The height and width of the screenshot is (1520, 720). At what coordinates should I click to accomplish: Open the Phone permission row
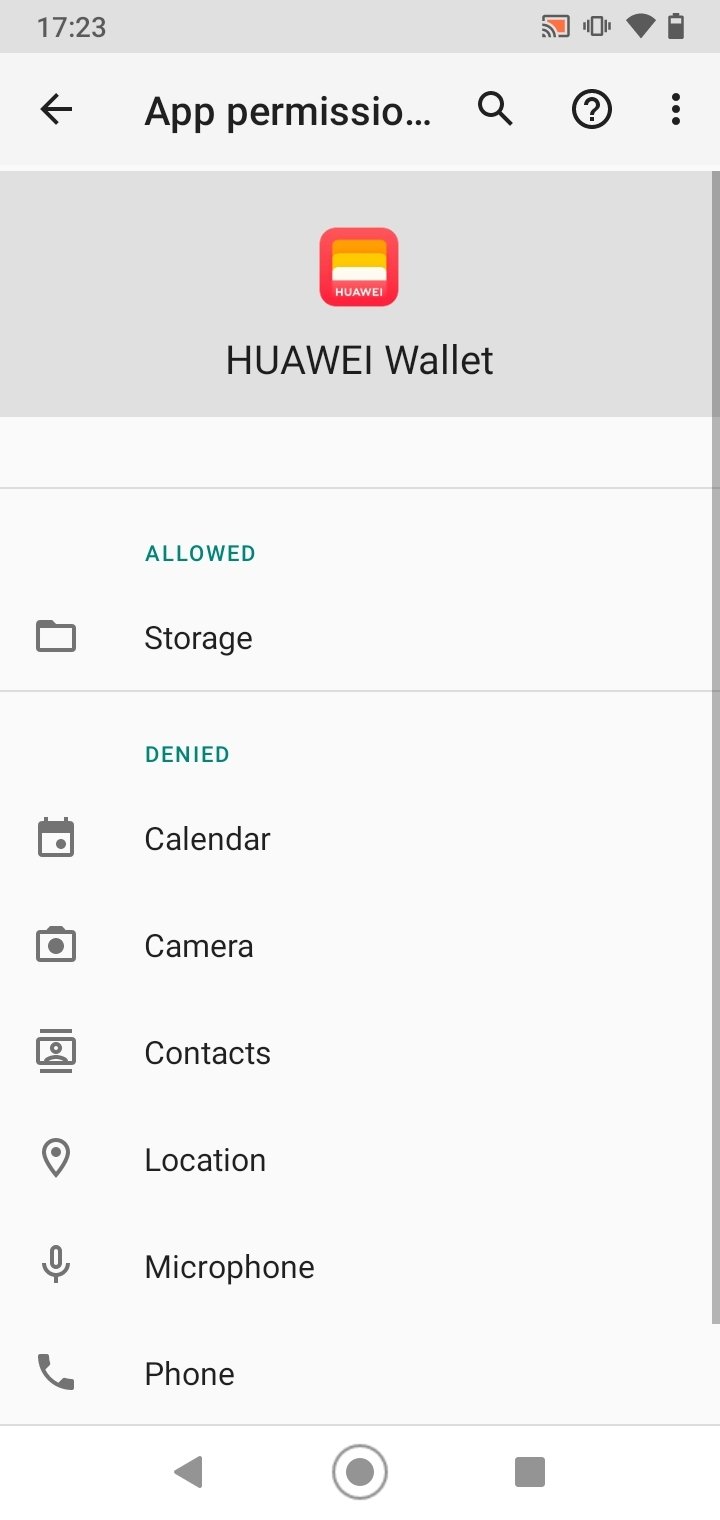point(360,1374)
